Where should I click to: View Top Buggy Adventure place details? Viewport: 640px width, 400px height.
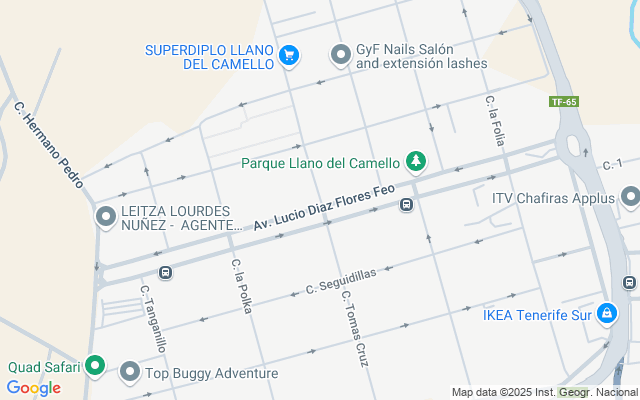pos(129,373)
